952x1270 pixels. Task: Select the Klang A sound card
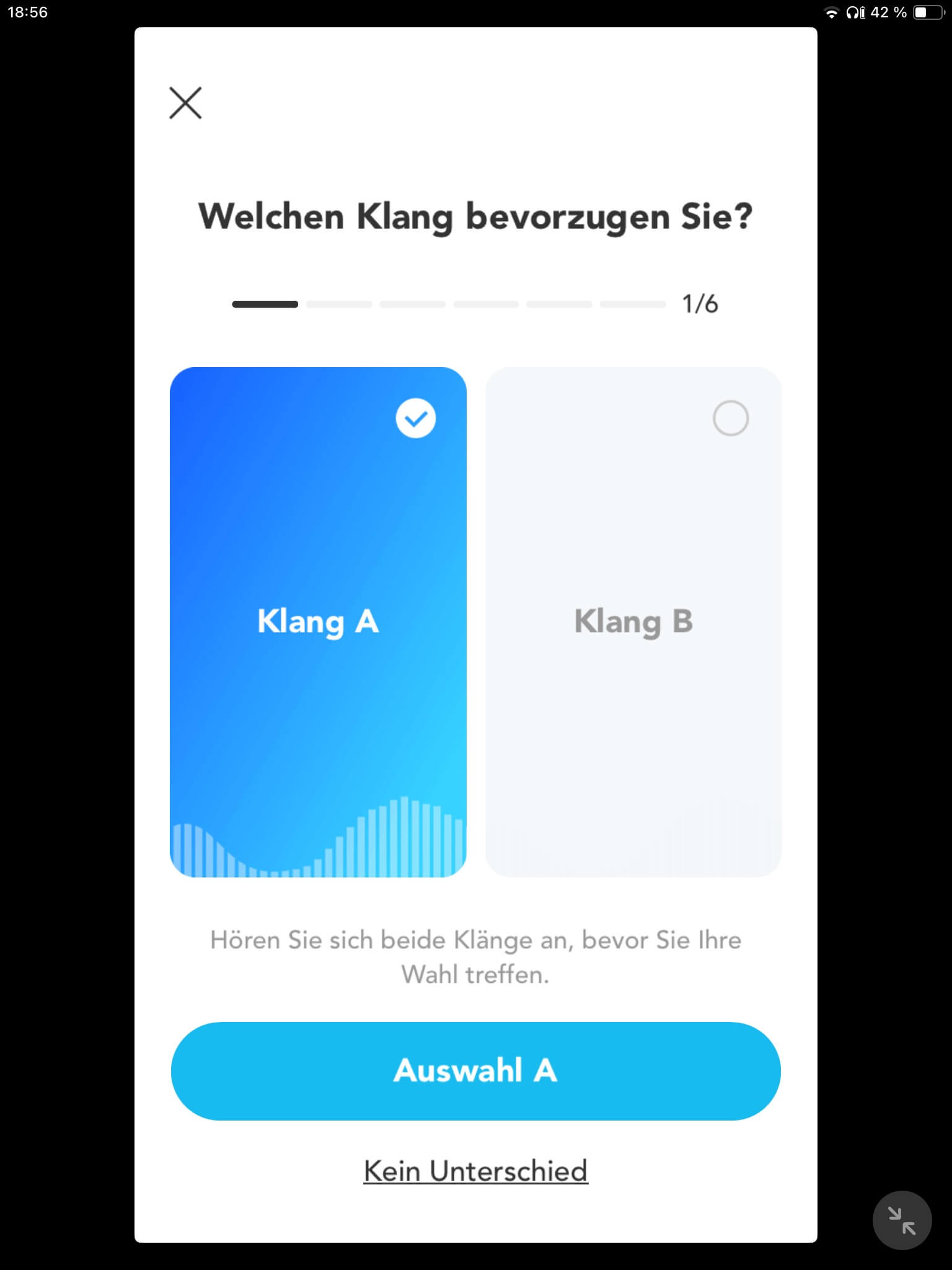pos(318,621)
